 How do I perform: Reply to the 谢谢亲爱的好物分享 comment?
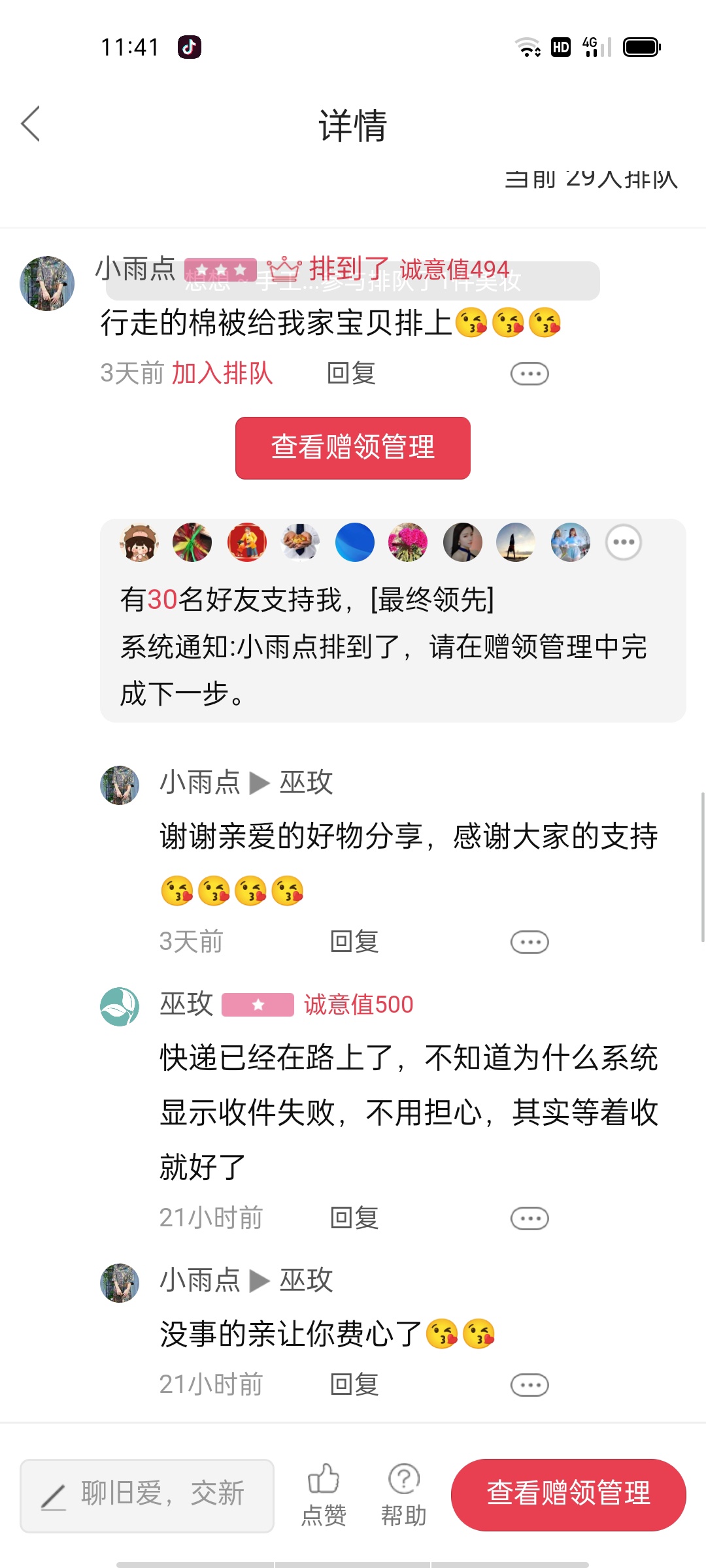[354, 942]
